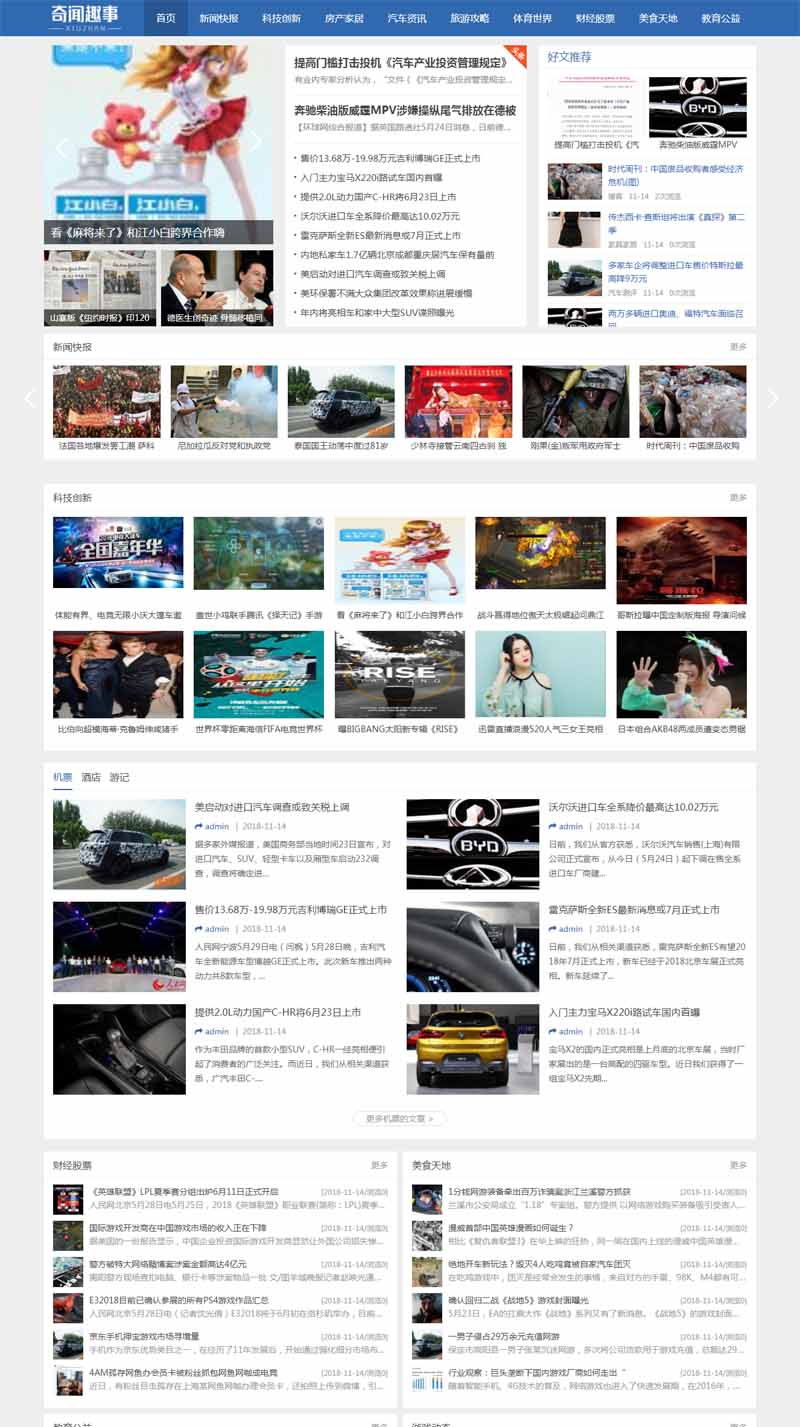Go to the 科技创新 navigation item

point(281,18)
